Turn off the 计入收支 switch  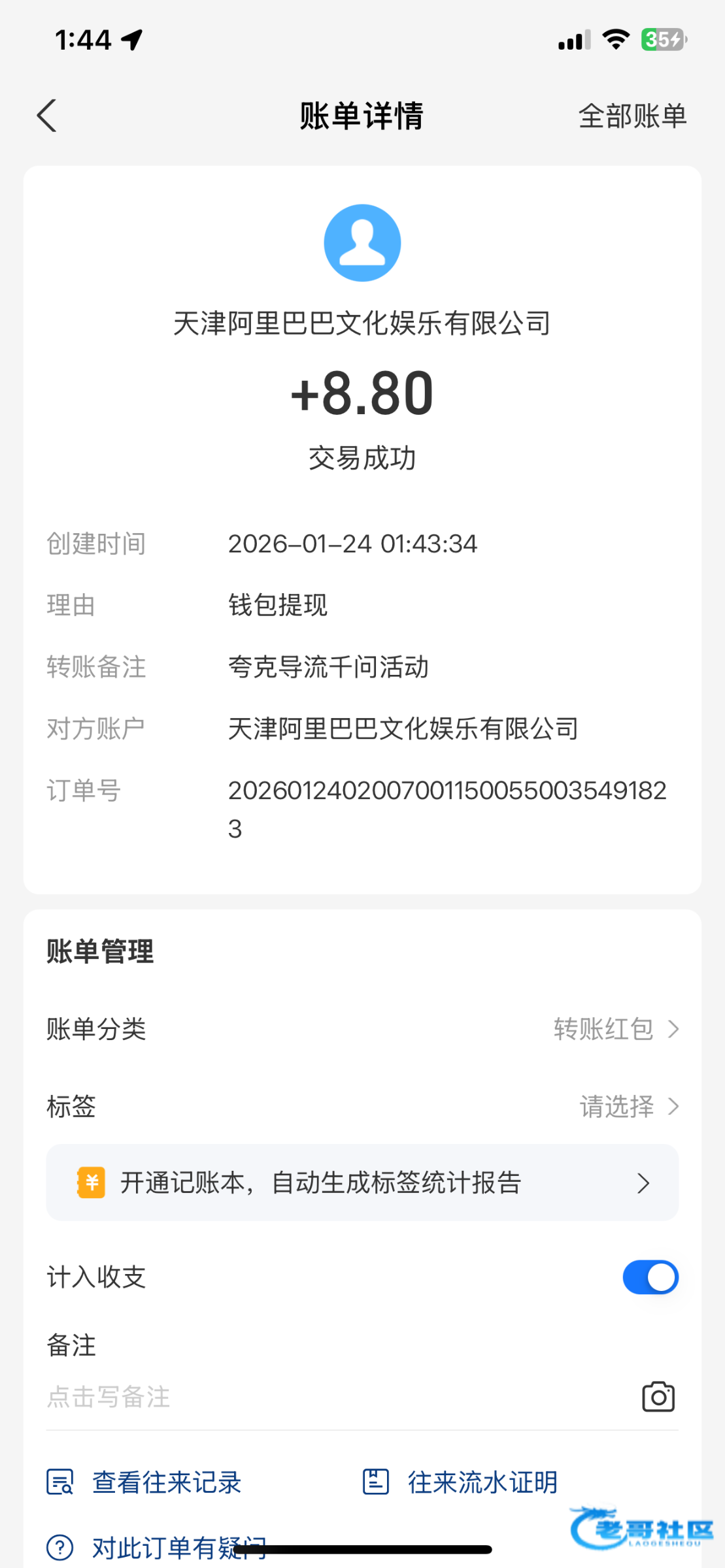[650, 1277]
